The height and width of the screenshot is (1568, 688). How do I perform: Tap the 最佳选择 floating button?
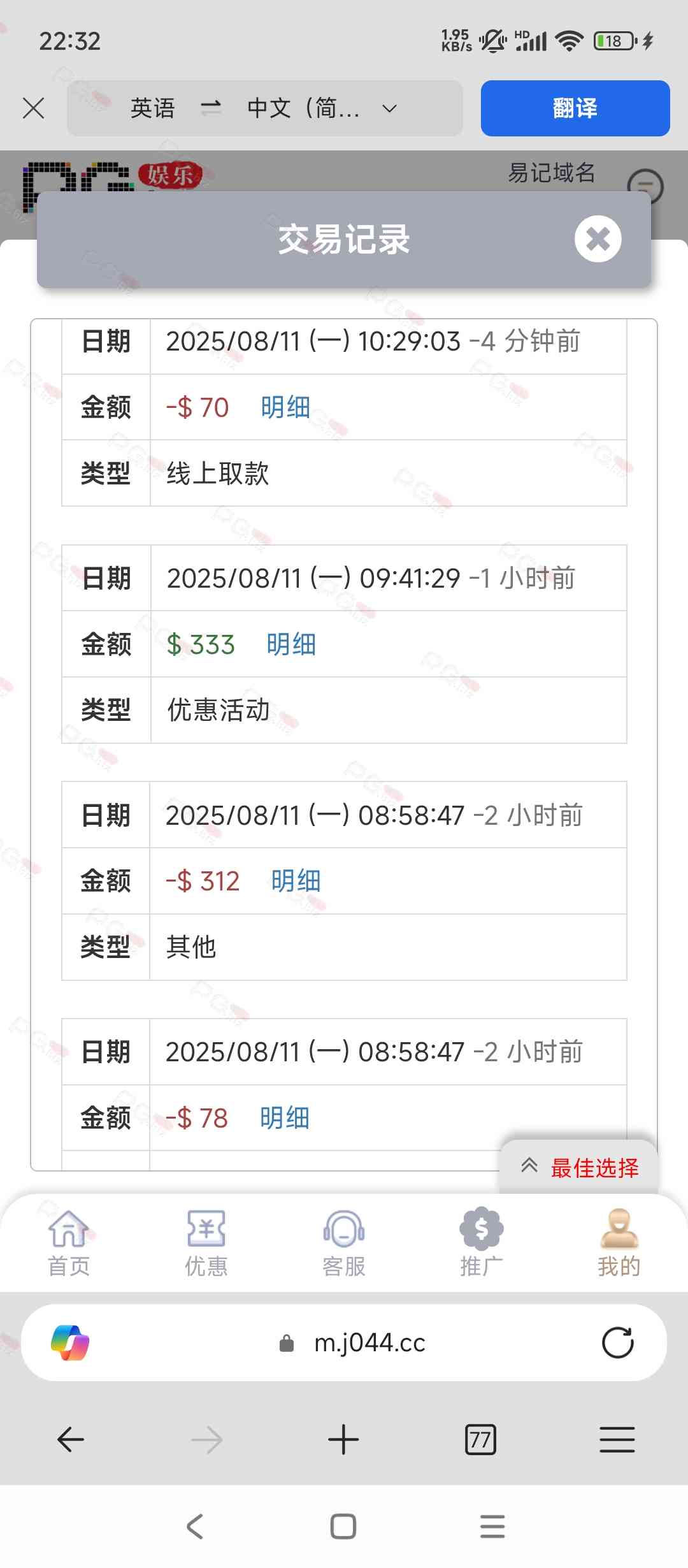click(x=580, y=1168)
